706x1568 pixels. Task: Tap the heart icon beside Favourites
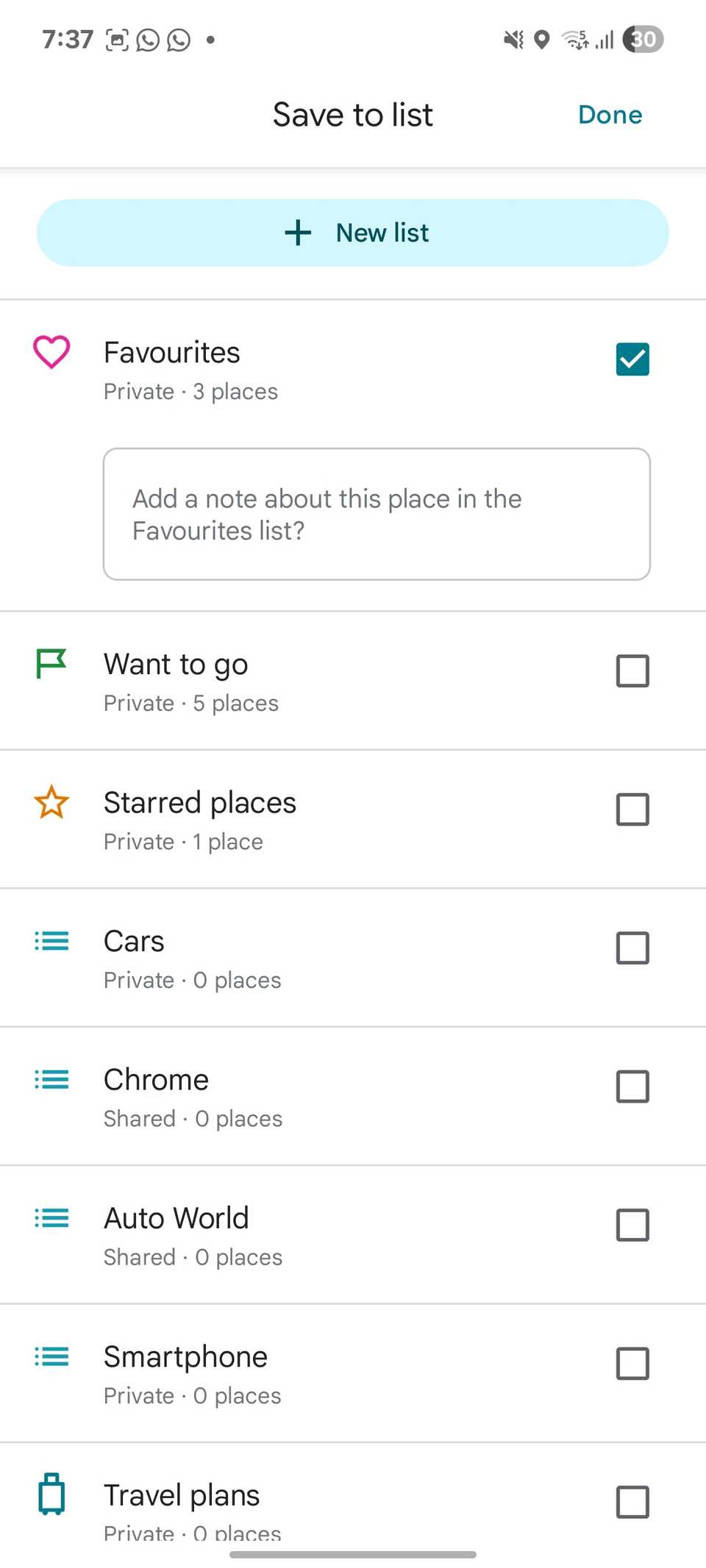[x=51, y=353]
